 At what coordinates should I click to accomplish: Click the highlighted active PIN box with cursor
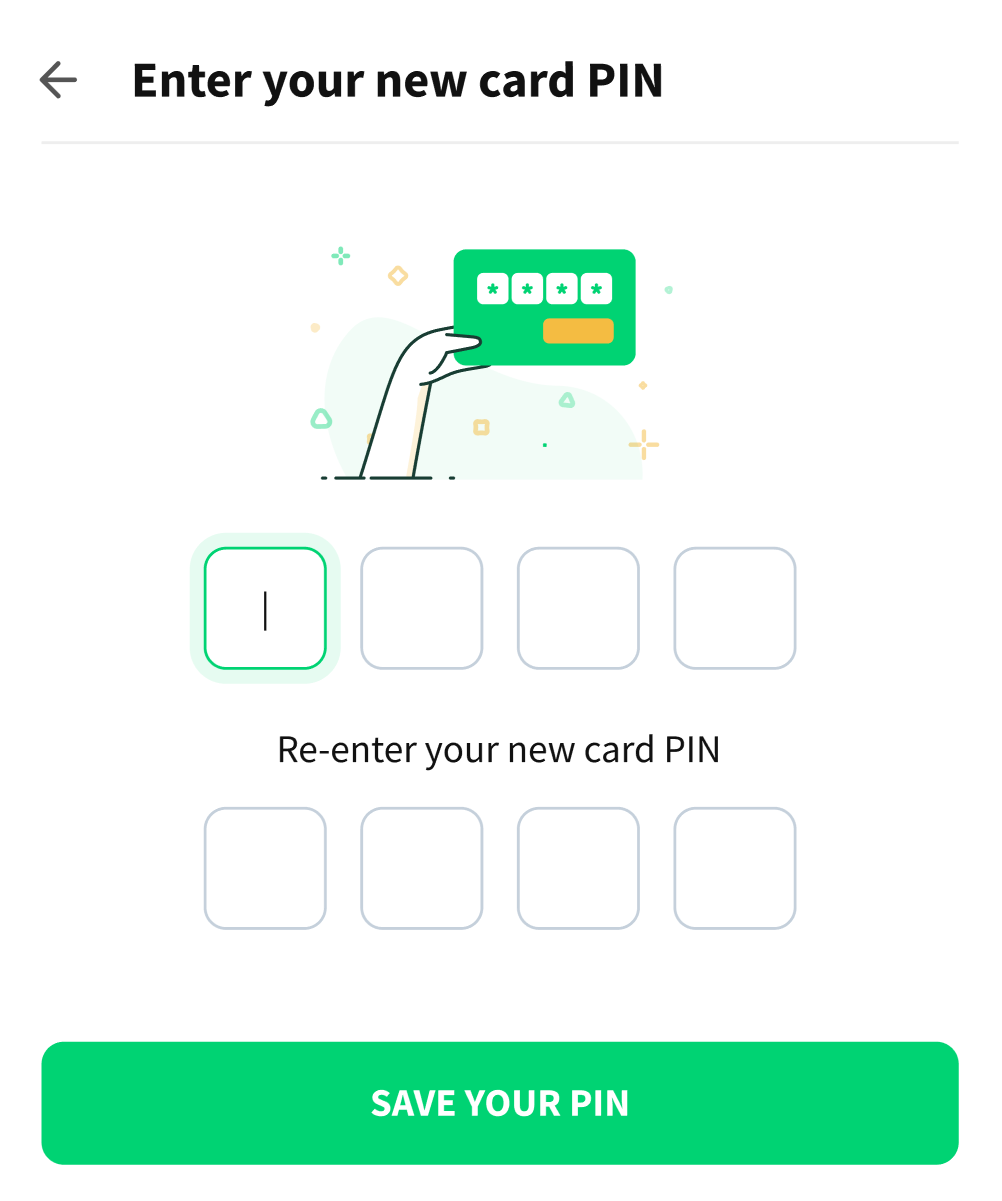[x=265, y=608]
